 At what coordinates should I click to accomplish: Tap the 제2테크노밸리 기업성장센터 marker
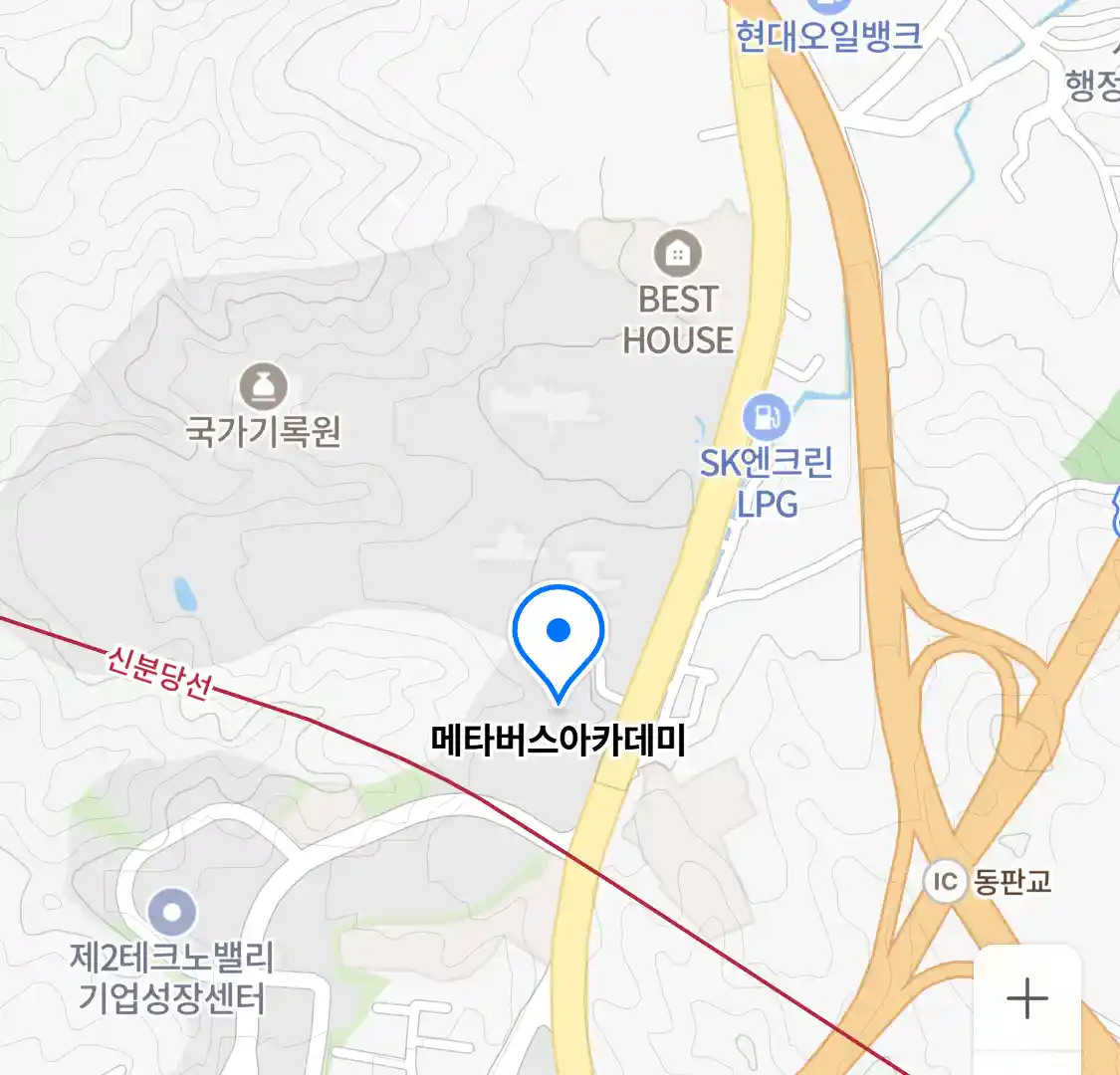tap(172, 911)
